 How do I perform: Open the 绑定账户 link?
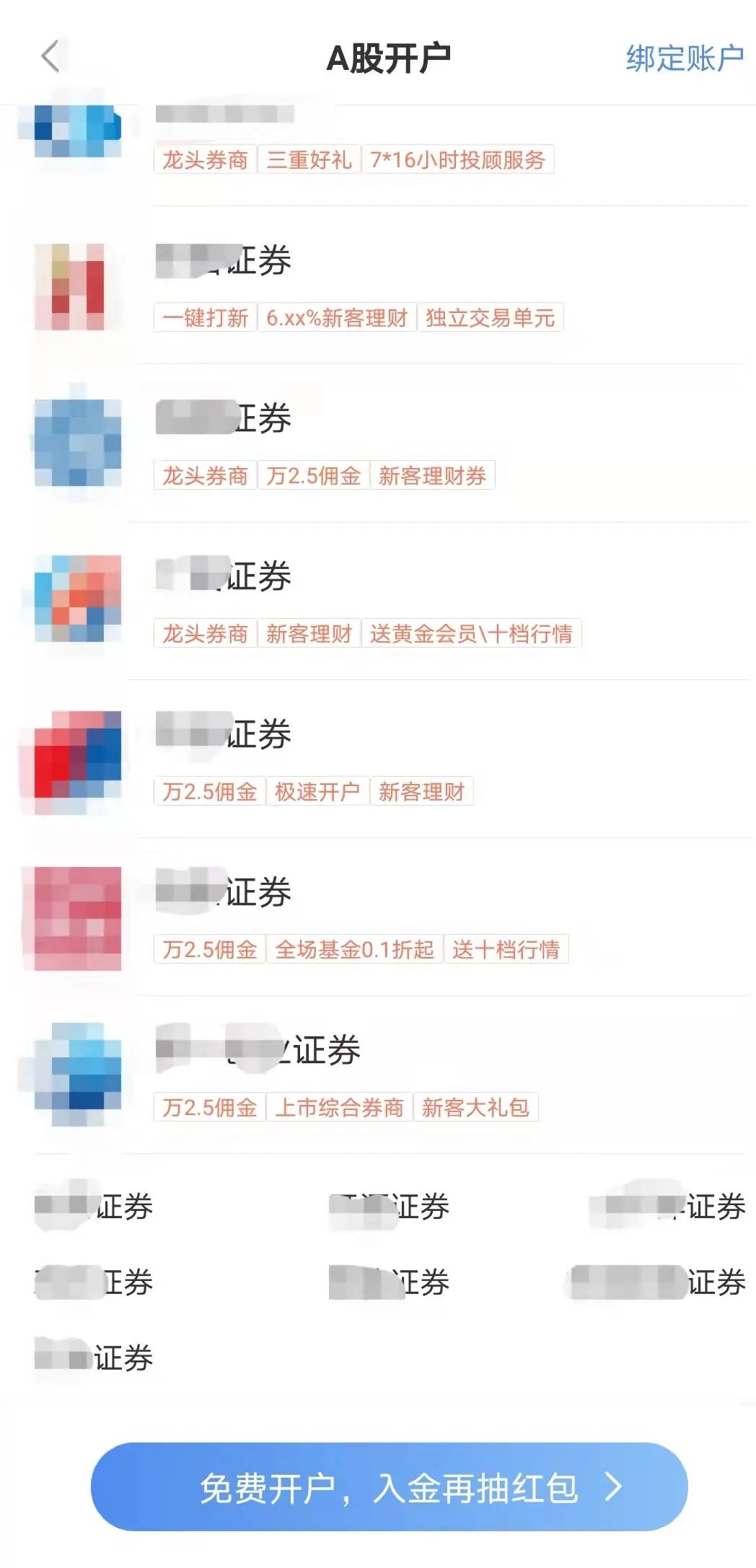tap(684, 58)
